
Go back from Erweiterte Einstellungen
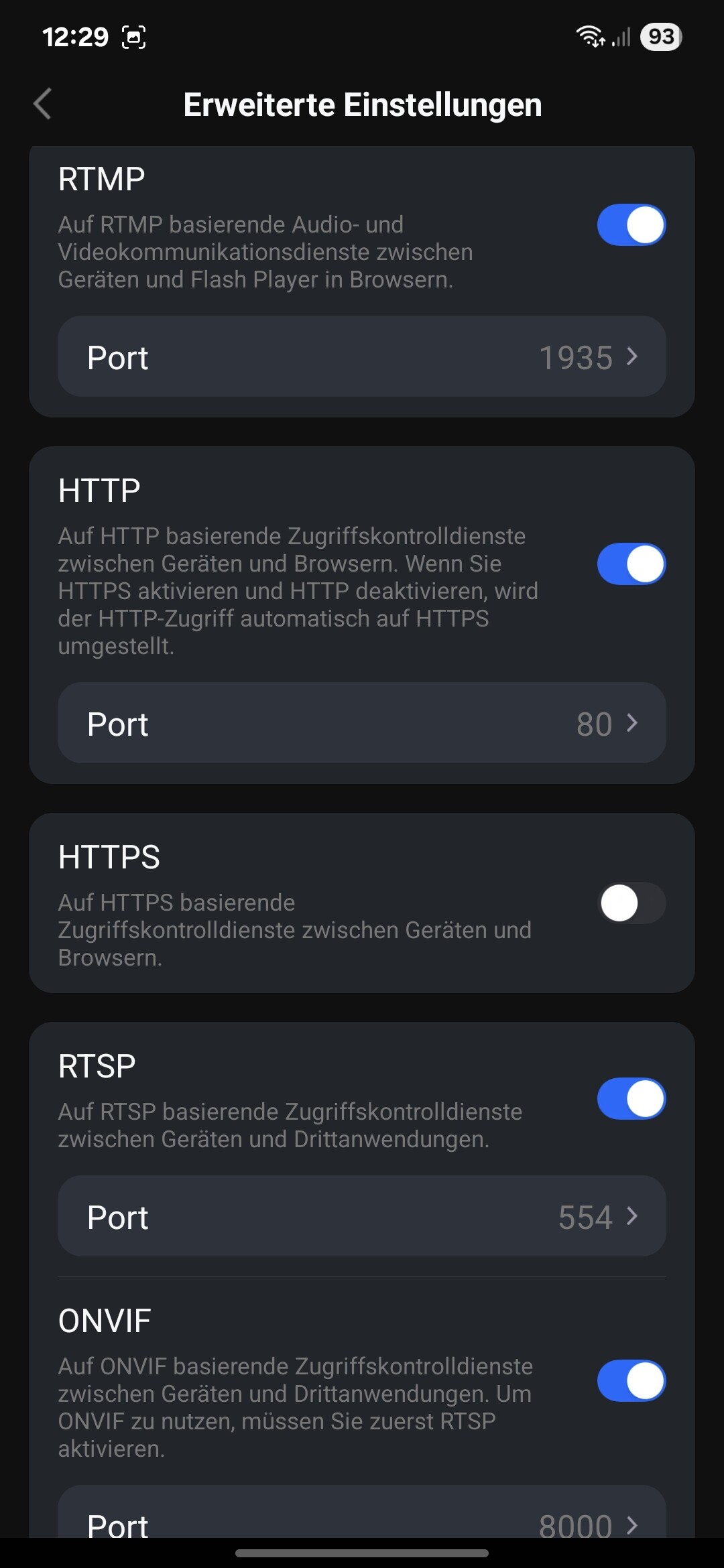(x=42, y=105)
